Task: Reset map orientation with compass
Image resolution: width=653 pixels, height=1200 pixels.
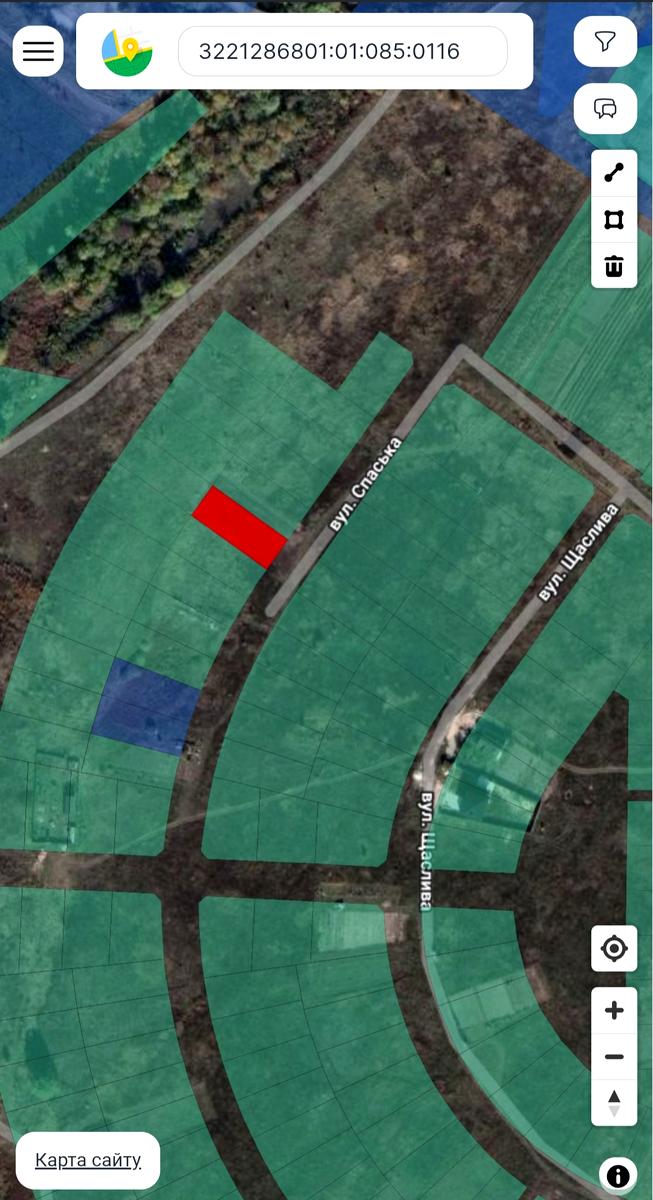Action: [x=614, y=1103]
